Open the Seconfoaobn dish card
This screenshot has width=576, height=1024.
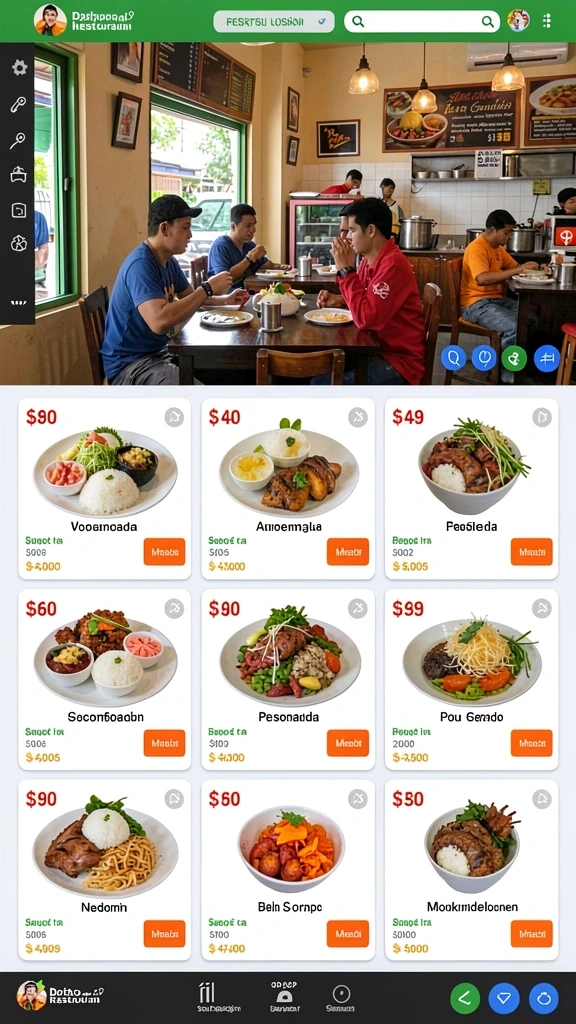tap(104, 679)
